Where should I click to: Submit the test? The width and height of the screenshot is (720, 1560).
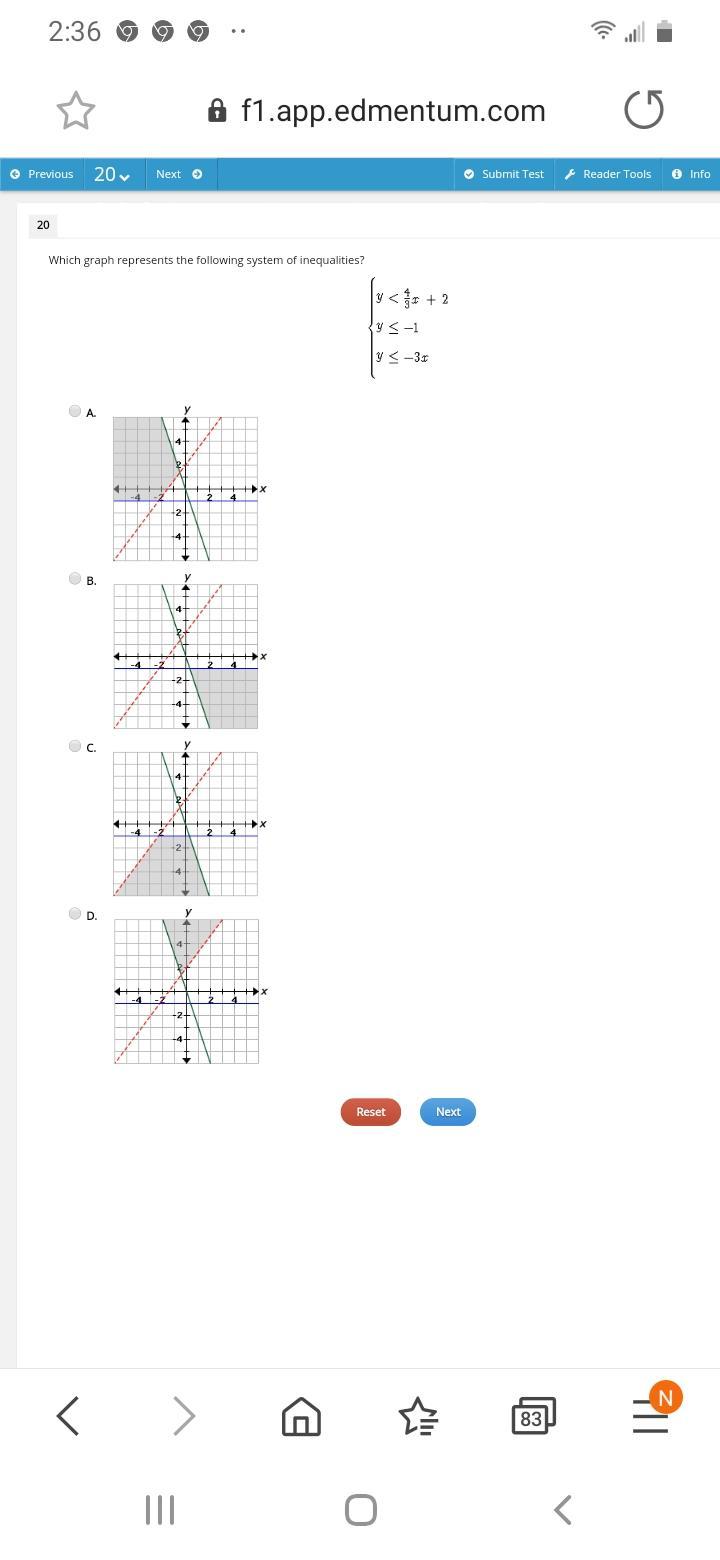click(504, 174)
